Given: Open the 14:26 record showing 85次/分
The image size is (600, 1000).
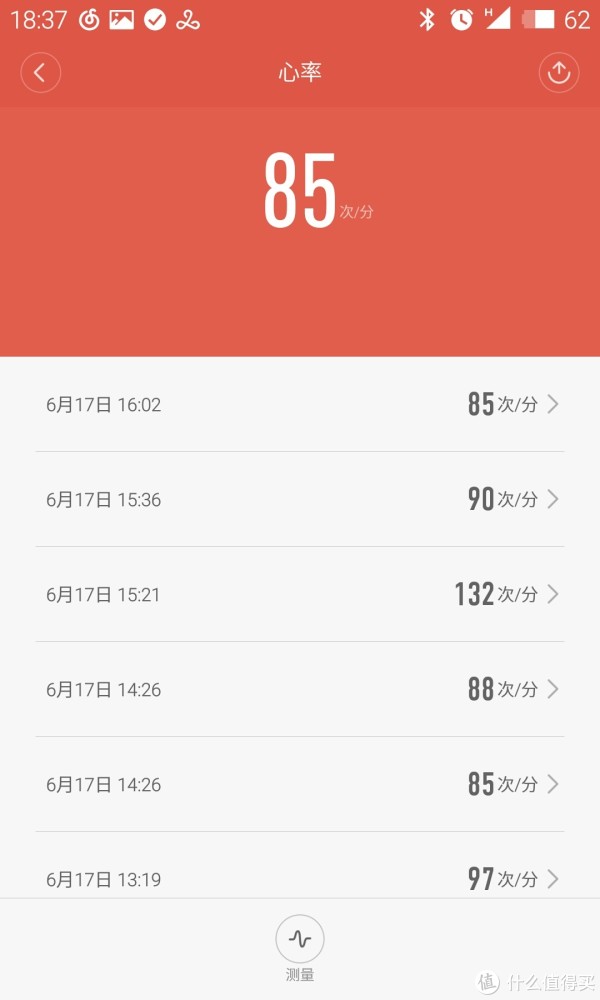Looking at the screenshot, I should coord(300,784).
